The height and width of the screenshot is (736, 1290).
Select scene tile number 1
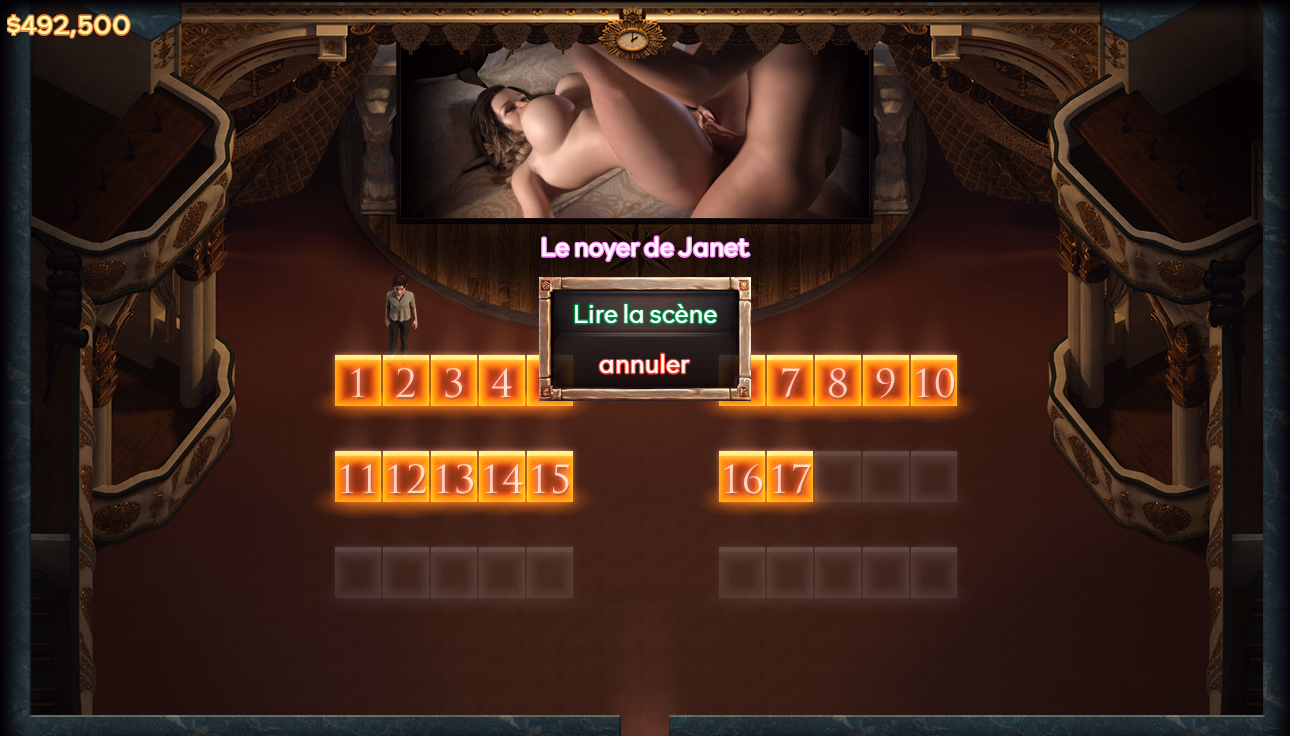pyautogui.click(x=358, y=381)
